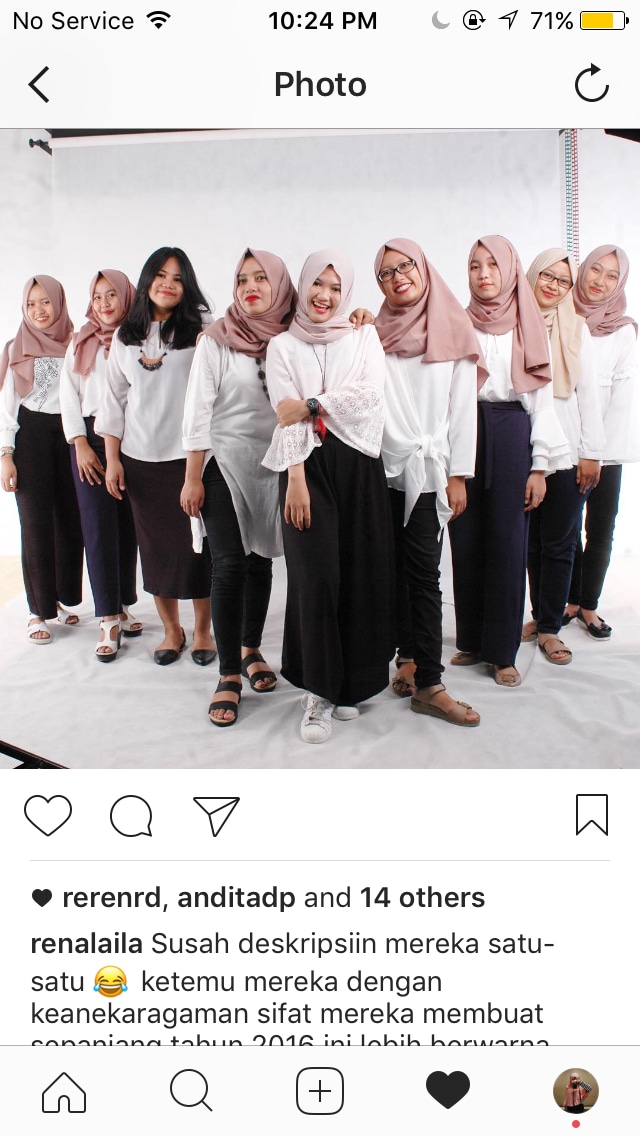This screenshot has width=640, height=1136.
Task: Refresh the photo post
Action: pyautogui.click(x=591, y=83)
